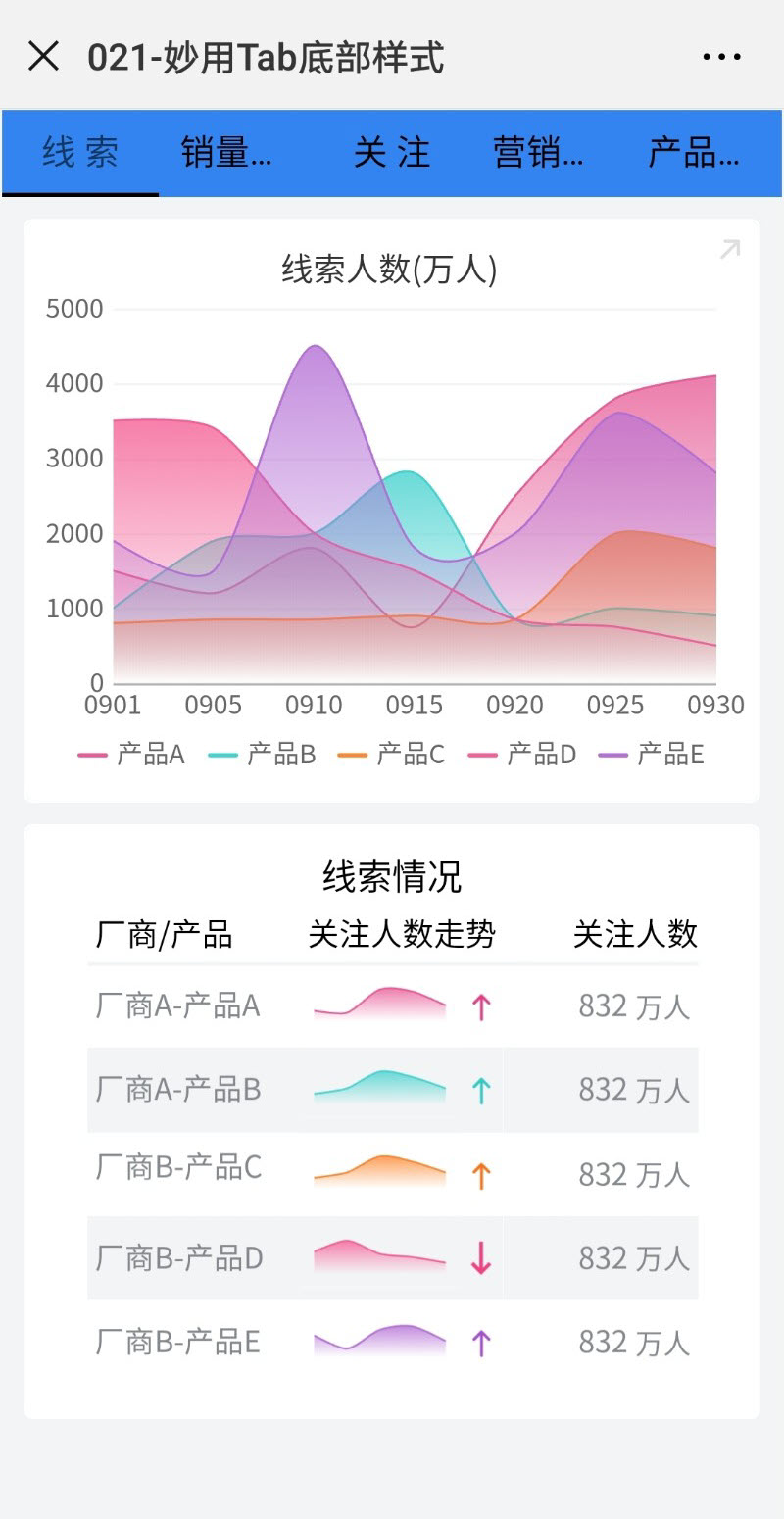Screen dimensions: 784x1519
Task: Select the 线索 tab
Action: 80,153
